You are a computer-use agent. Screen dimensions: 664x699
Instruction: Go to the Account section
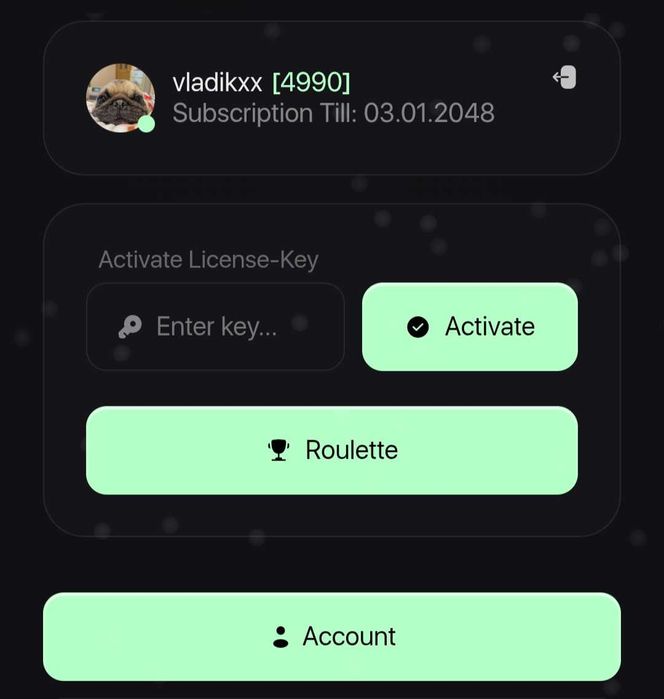point(332,637)
